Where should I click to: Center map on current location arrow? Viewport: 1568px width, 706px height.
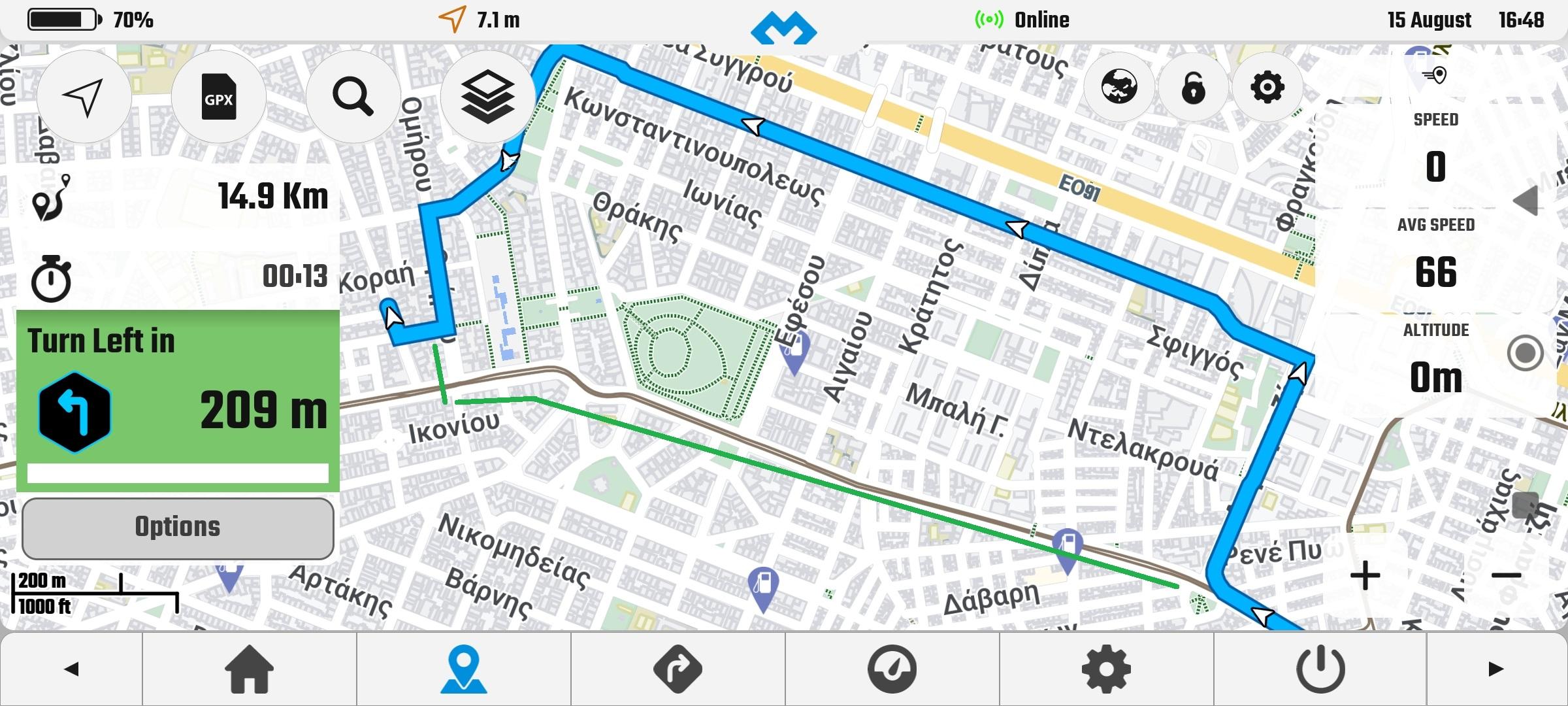pos(84,97)
